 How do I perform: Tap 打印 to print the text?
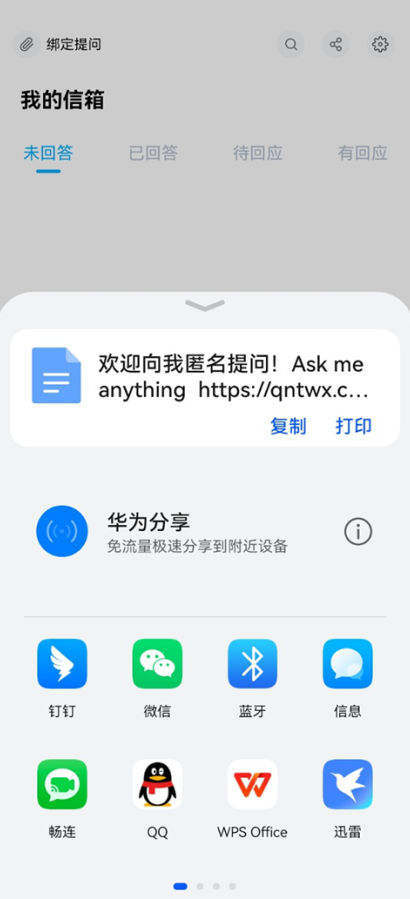(x=353, y=426)
